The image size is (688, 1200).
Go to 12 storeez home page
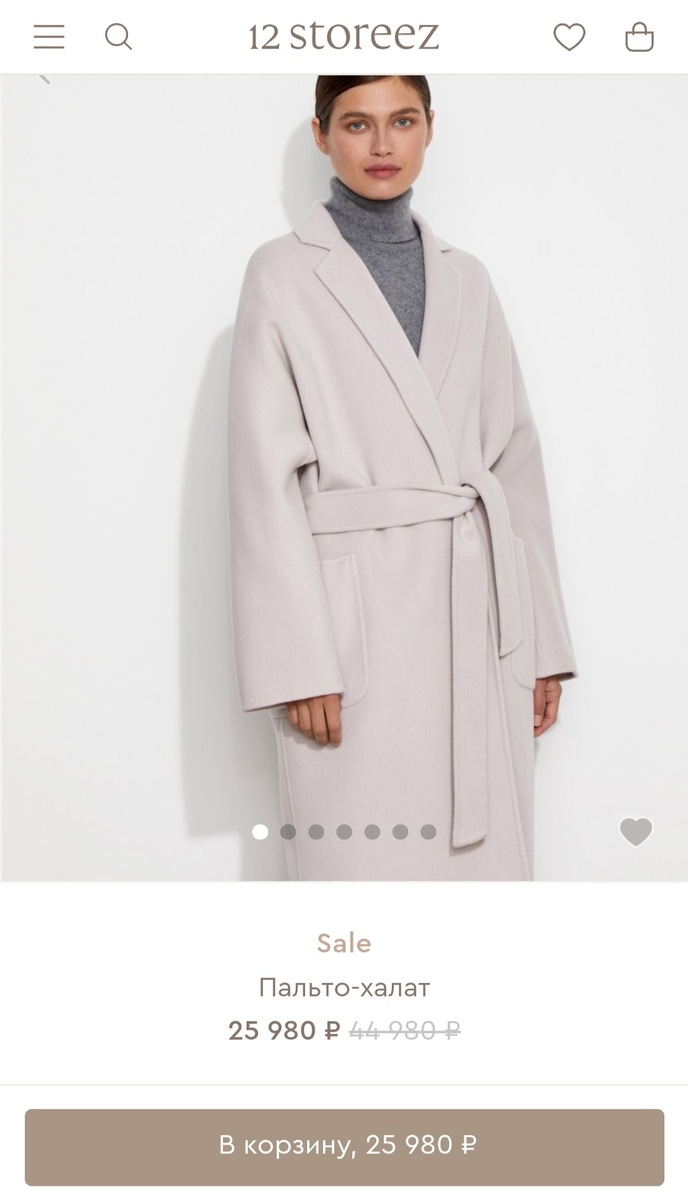[344, 37]
